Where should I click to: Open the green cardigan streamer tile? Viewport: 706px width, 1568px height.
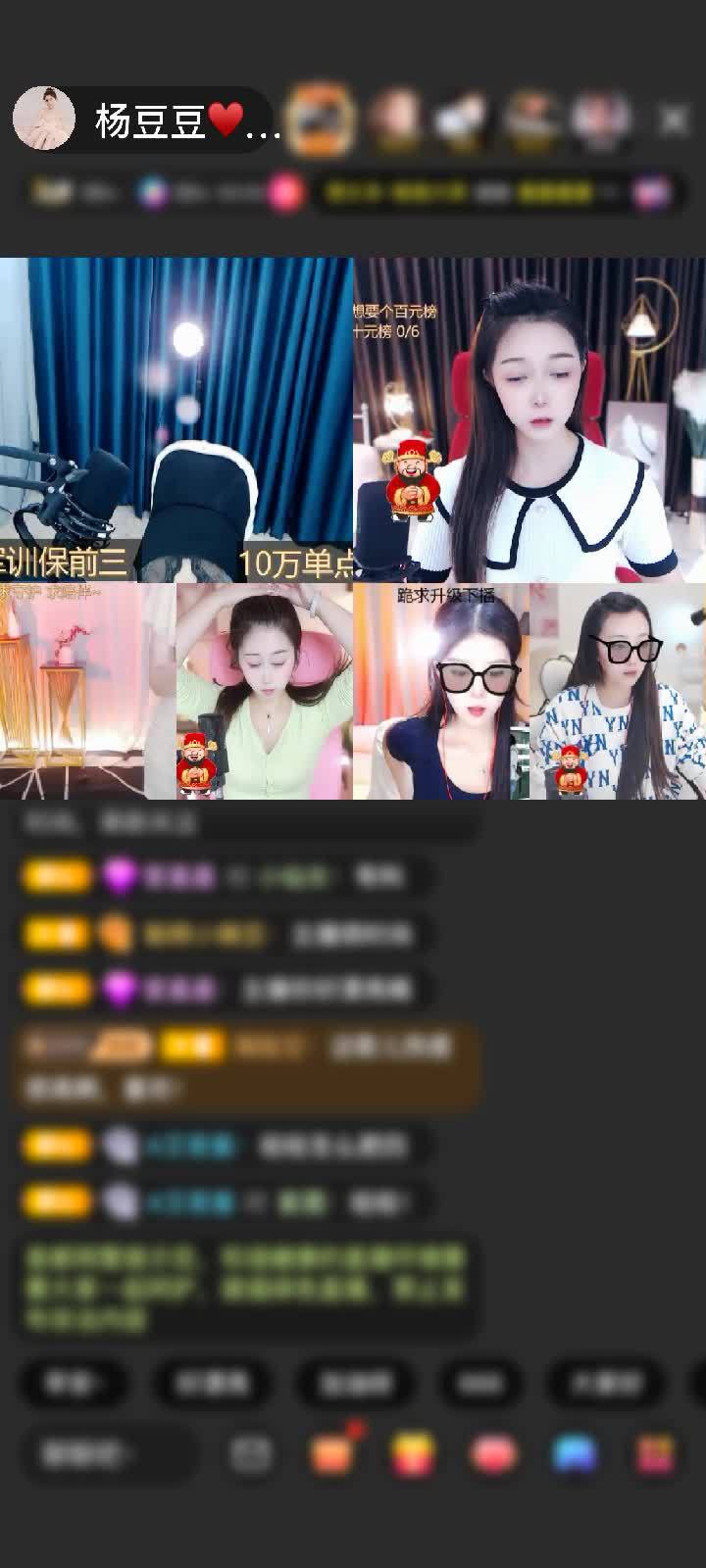[x=265, y=691]
